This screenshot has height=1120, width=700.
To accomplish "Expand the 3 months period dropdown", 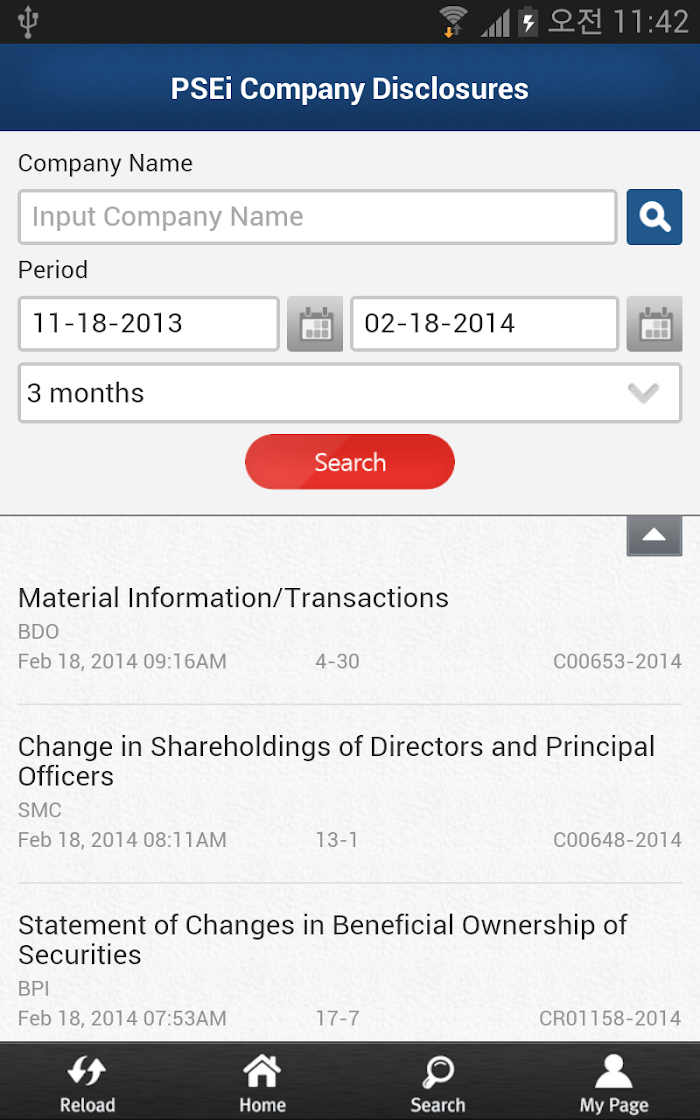I will tap(350, 393).
